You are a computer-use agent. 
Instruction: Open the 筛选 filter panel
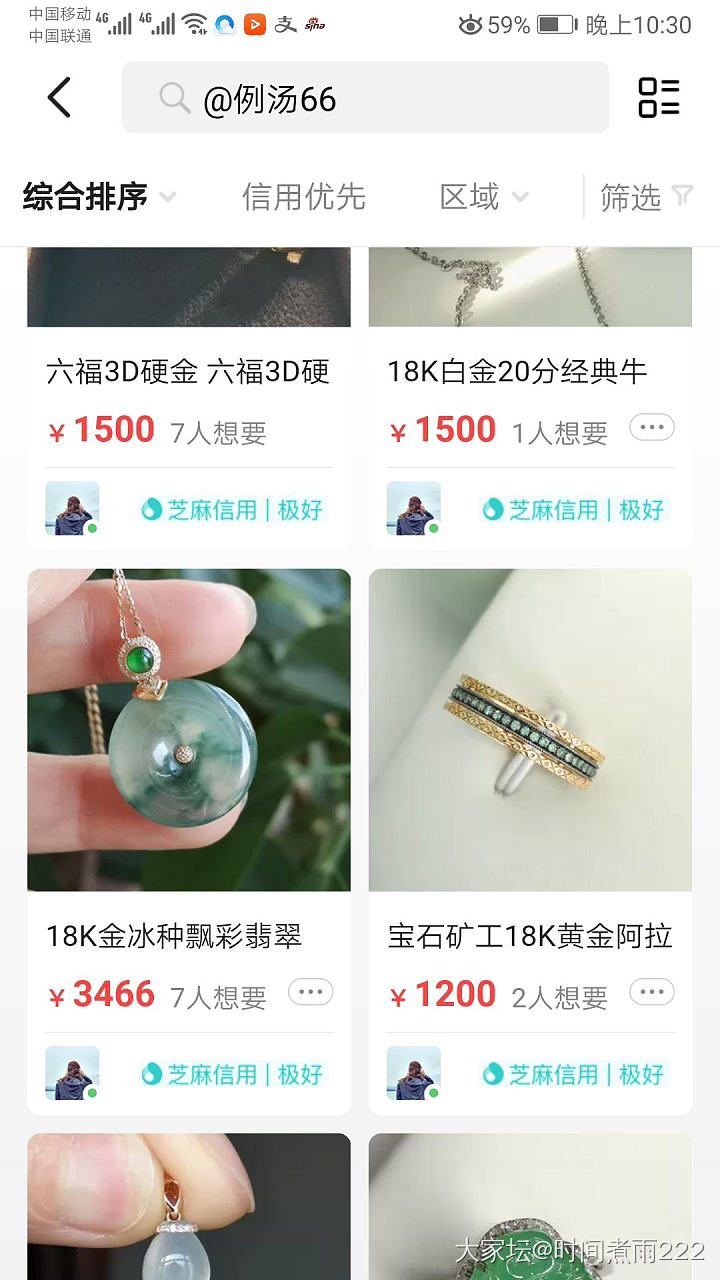click(645, 197)
